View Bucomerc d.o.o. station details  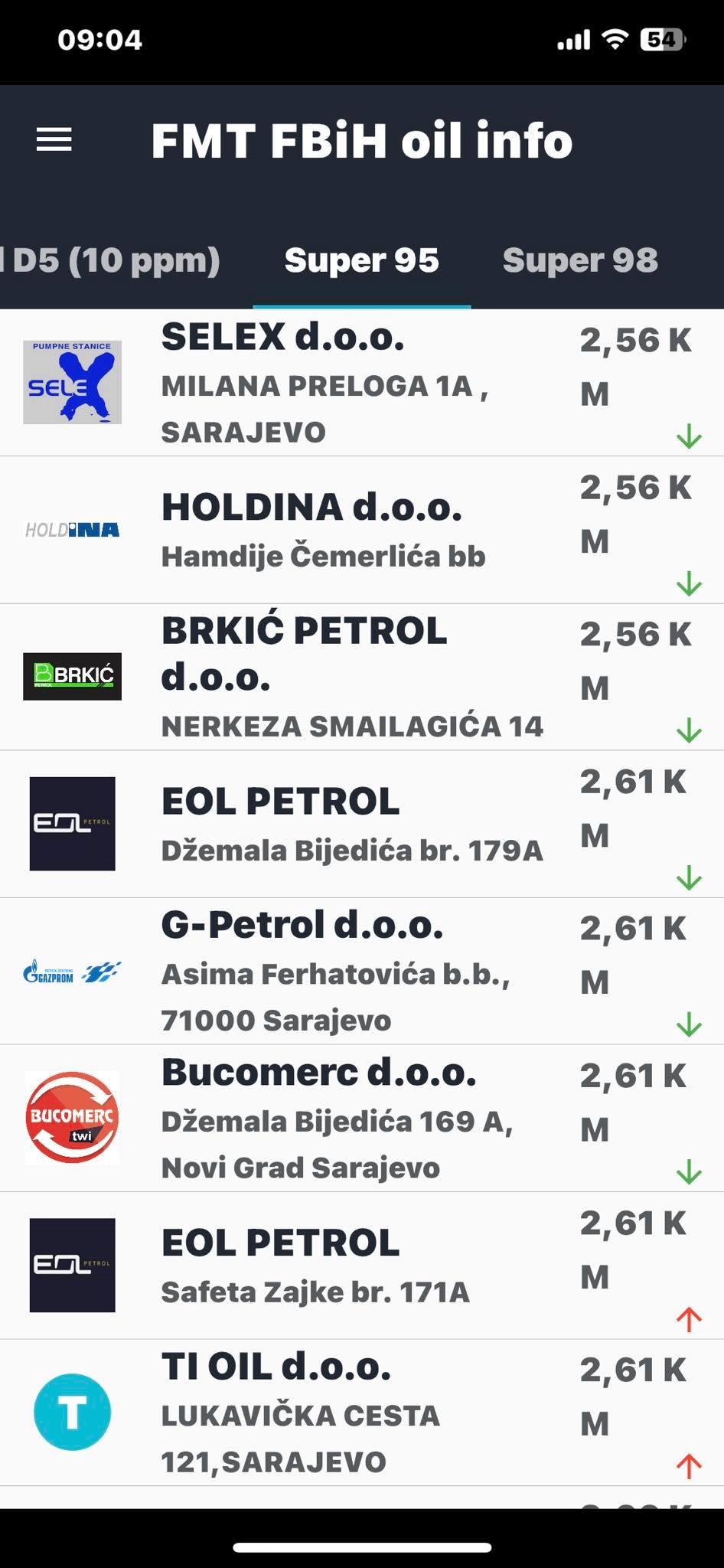[362, 1118]
